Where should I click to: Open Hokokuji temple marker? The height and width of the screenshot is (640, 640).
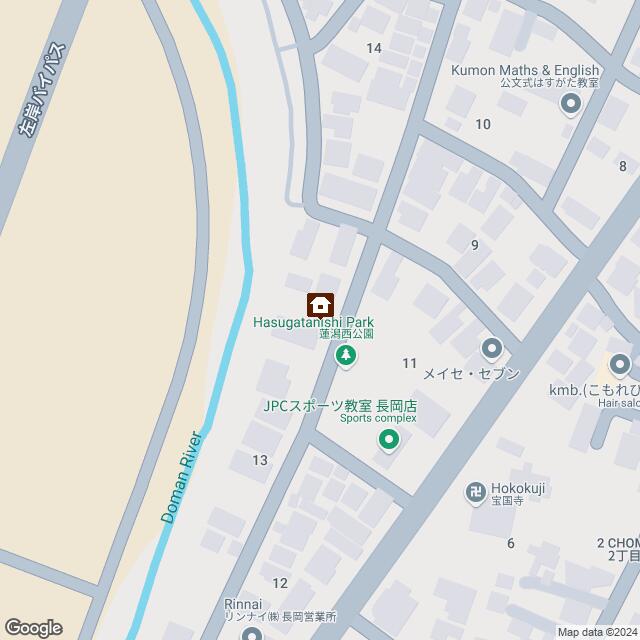click(x=477, y=491)
